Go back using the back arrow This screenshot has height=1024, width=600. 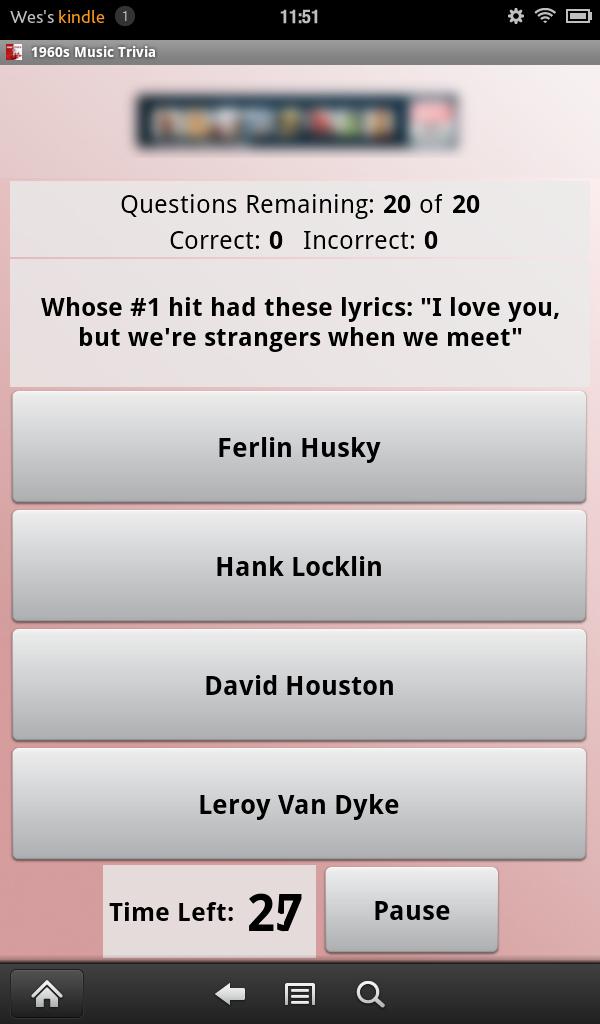[x=231, y=993]
